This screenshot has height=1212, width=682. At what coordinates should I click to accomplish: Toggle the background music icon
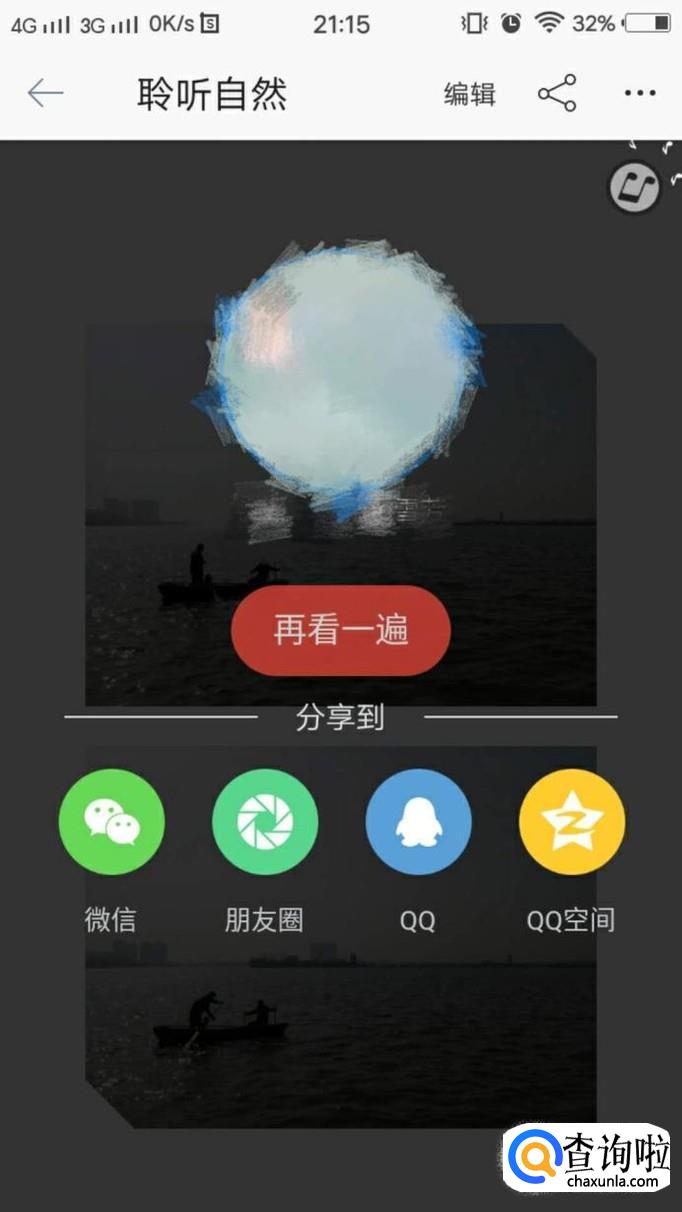(635, 187)
